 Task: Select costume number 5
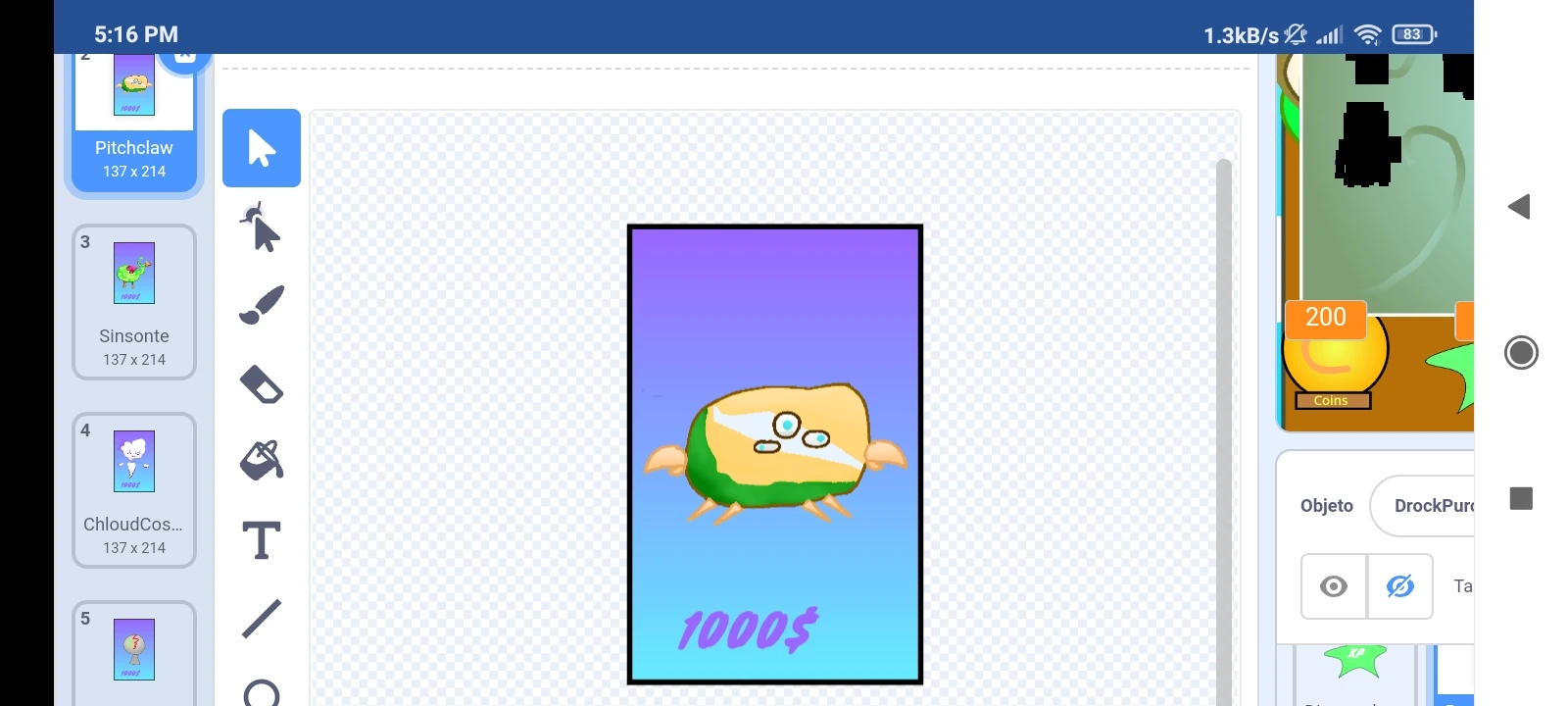(134, 651)
